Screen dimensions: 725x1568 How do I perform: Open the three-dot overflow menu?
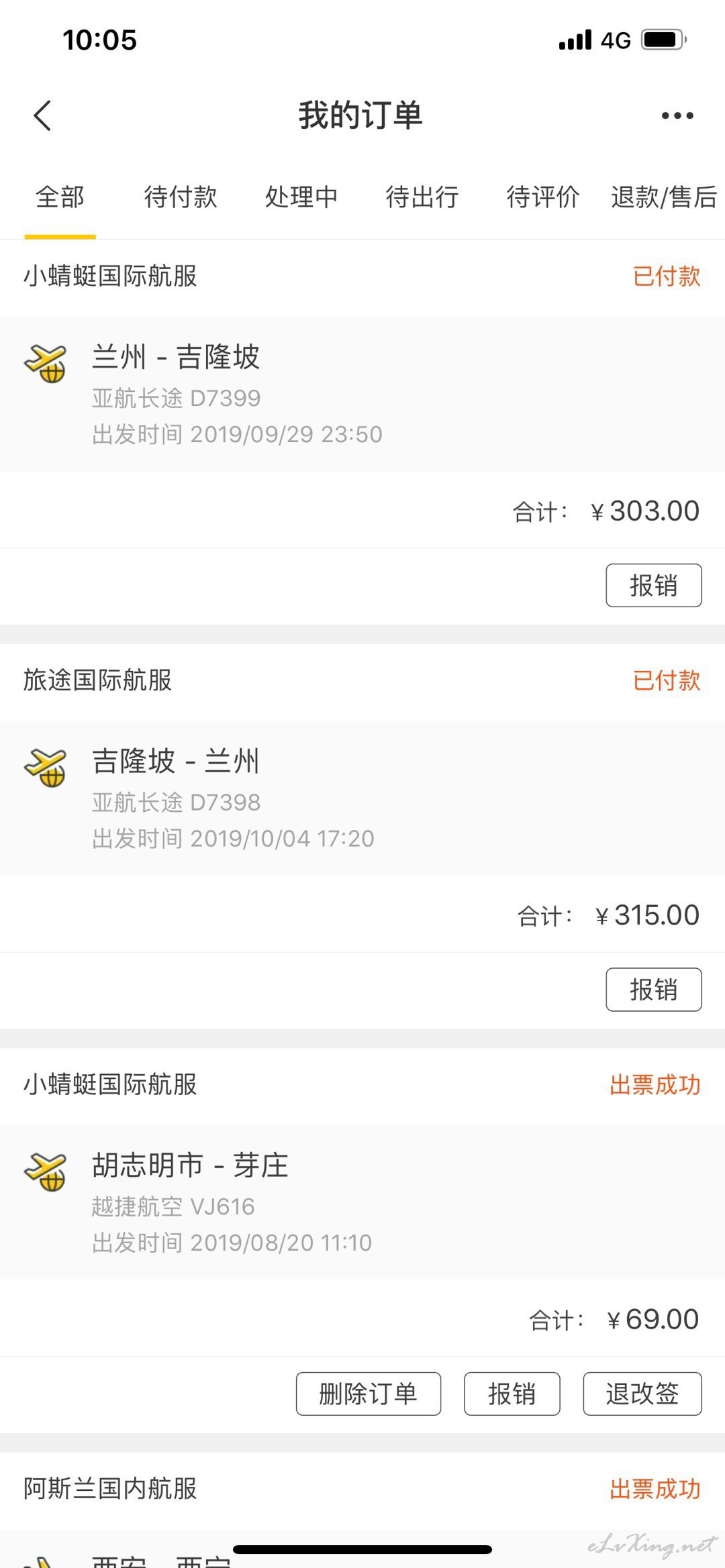coord(677,115)
